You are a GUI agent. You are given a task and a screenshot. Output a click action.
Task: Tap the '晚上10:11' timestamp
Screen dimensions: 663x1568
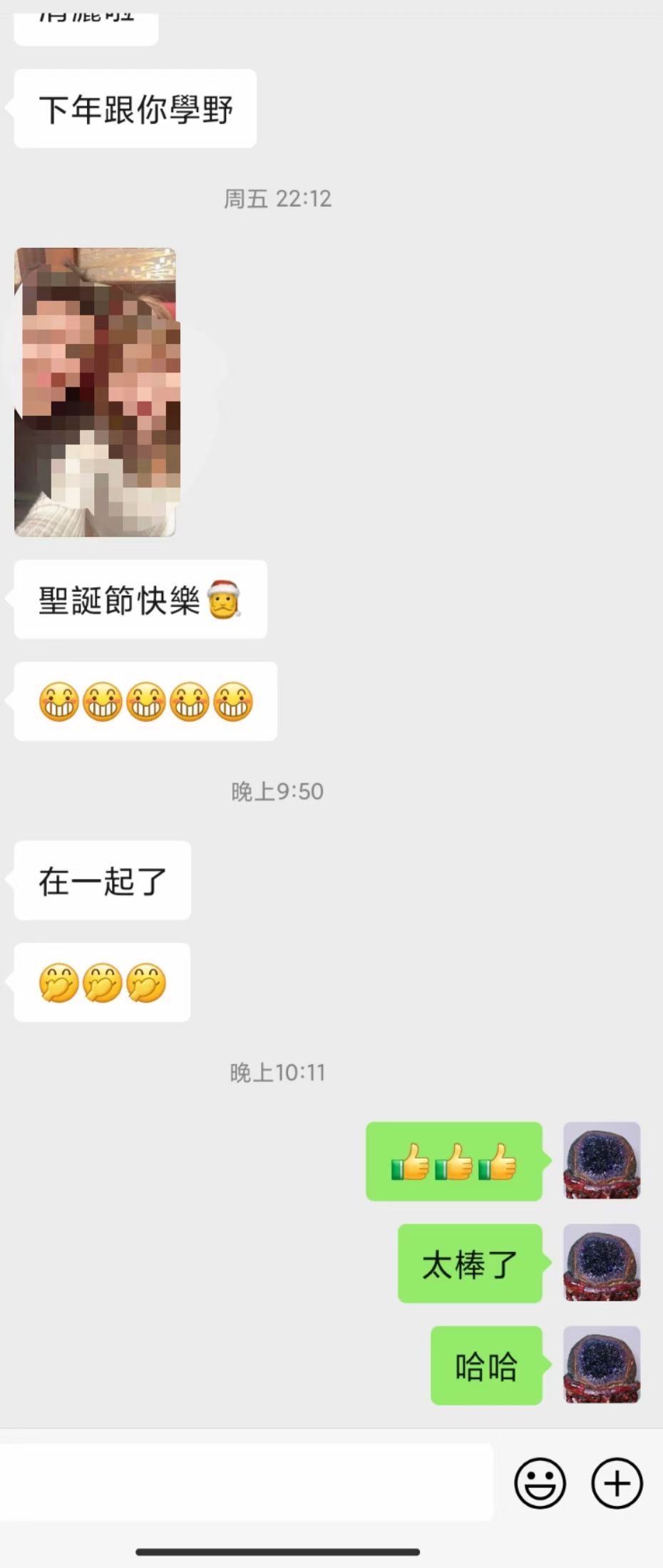coord(277,1072)
